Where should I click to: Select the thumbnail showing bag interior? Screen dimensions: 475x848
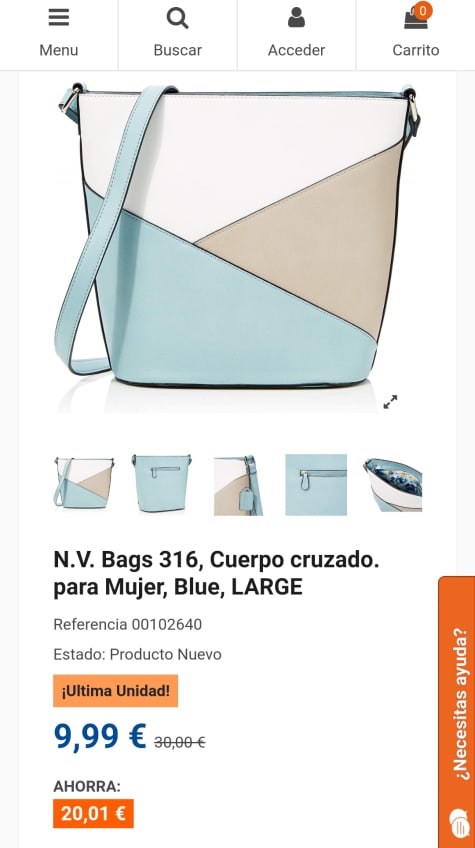[393, 485]
